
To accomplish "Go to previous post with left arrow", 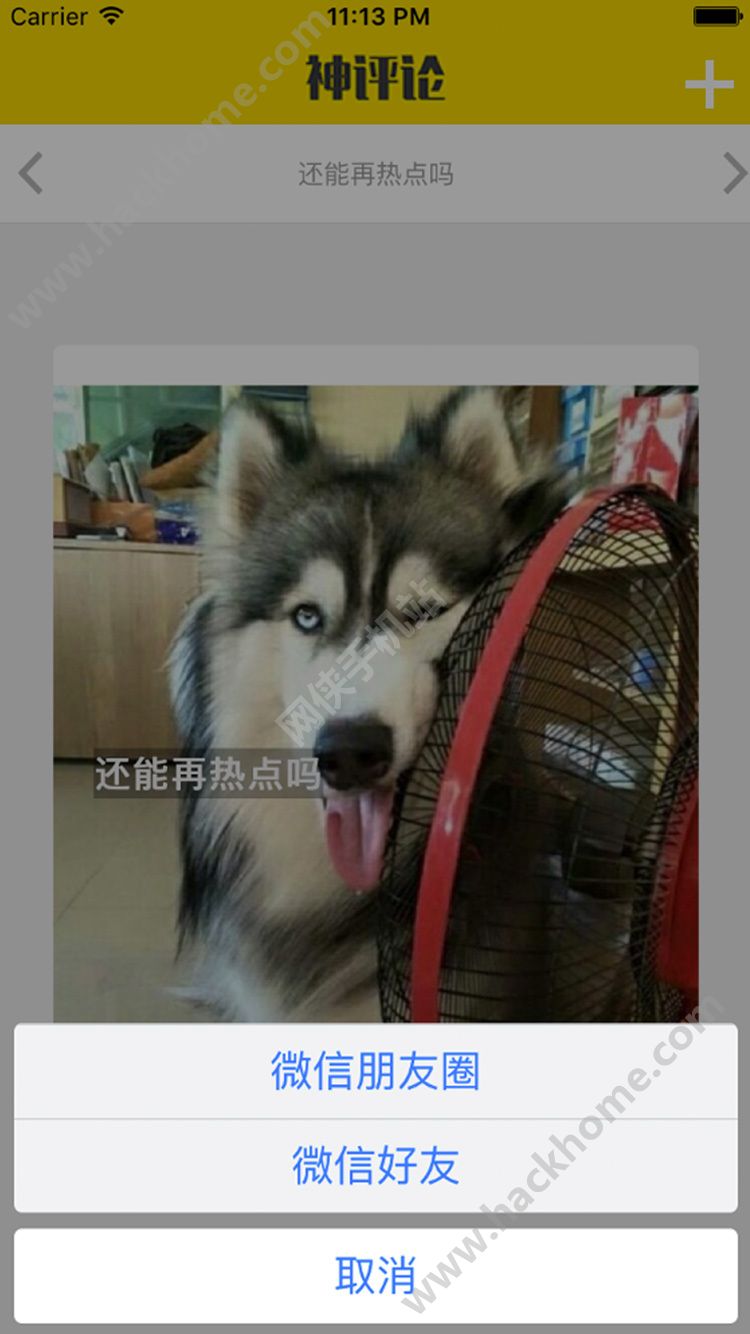I will (31, 173).
